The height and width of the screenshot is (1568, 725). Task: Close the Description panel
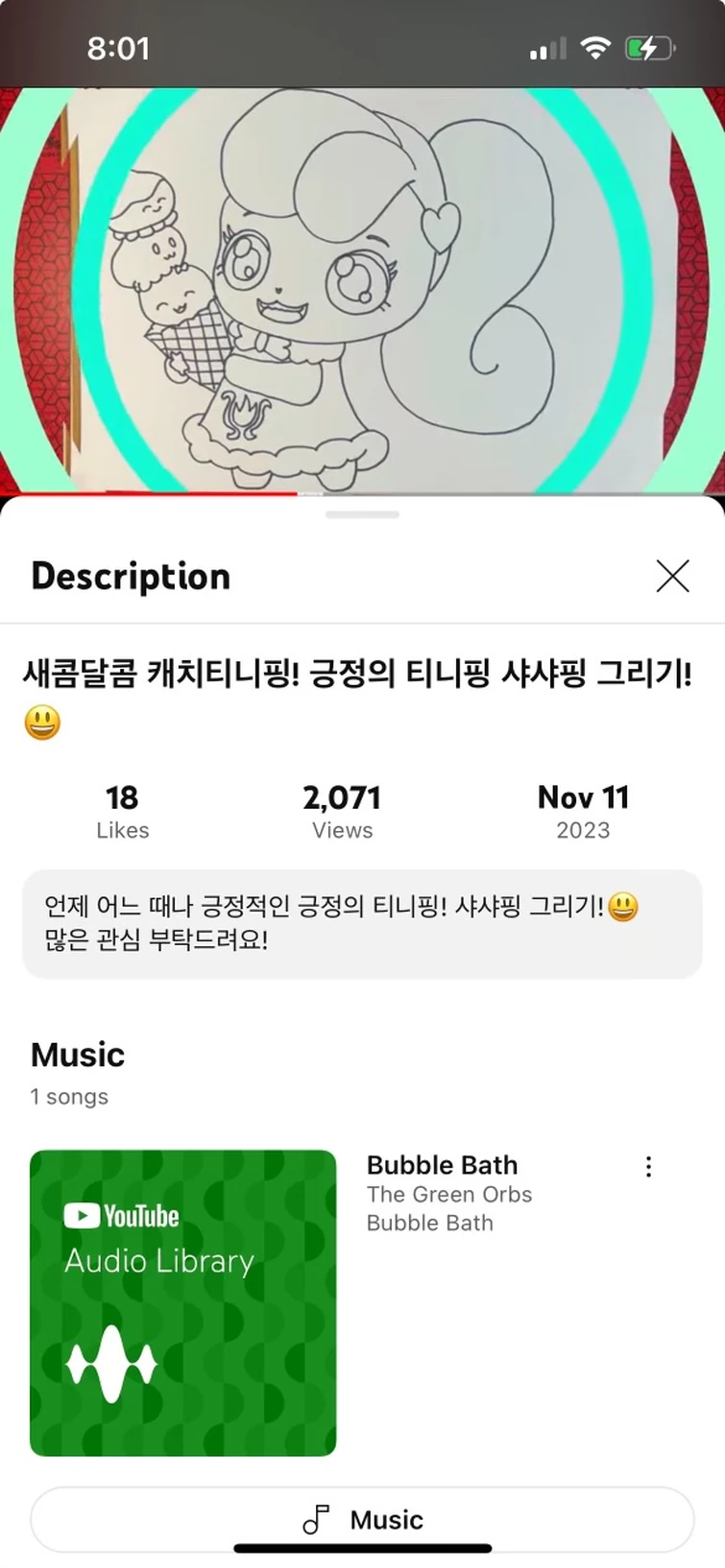[672, 576]
